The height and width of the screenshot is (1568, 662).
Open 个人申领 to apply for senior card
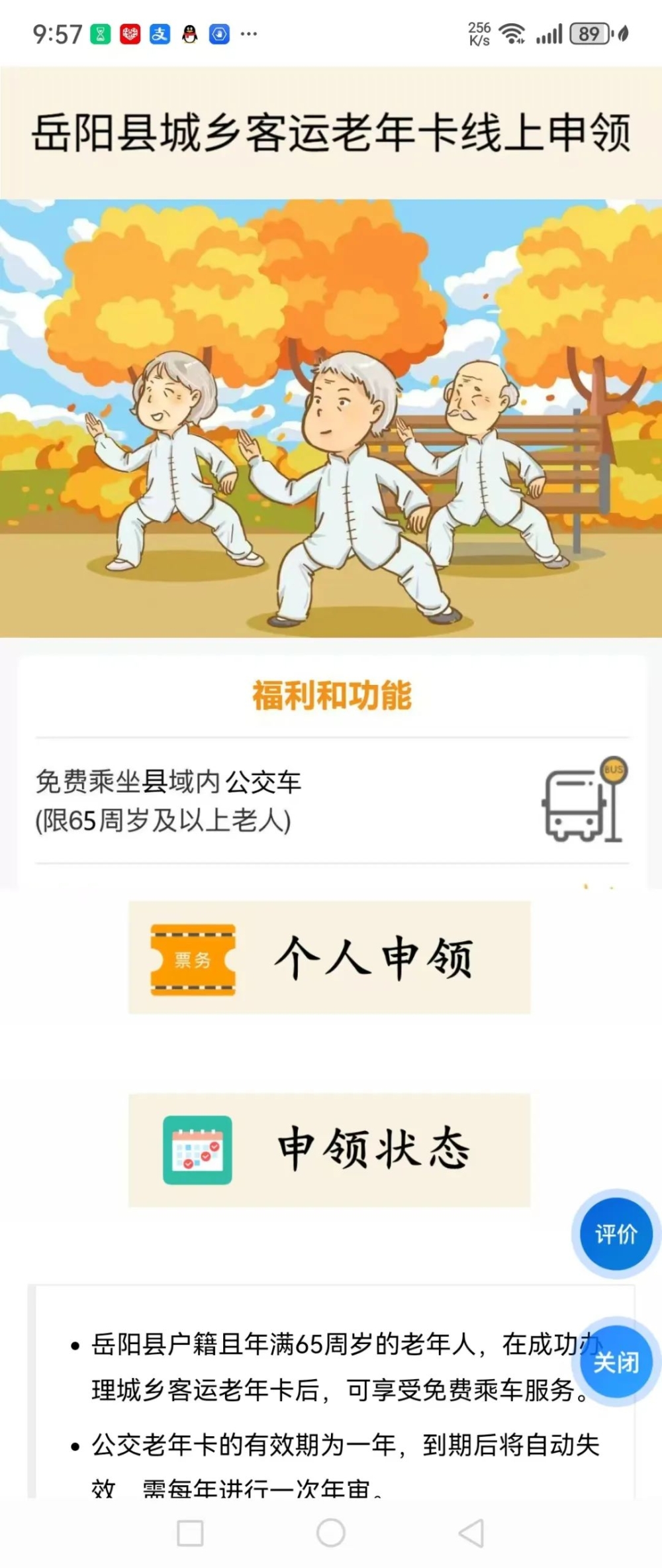329,957
